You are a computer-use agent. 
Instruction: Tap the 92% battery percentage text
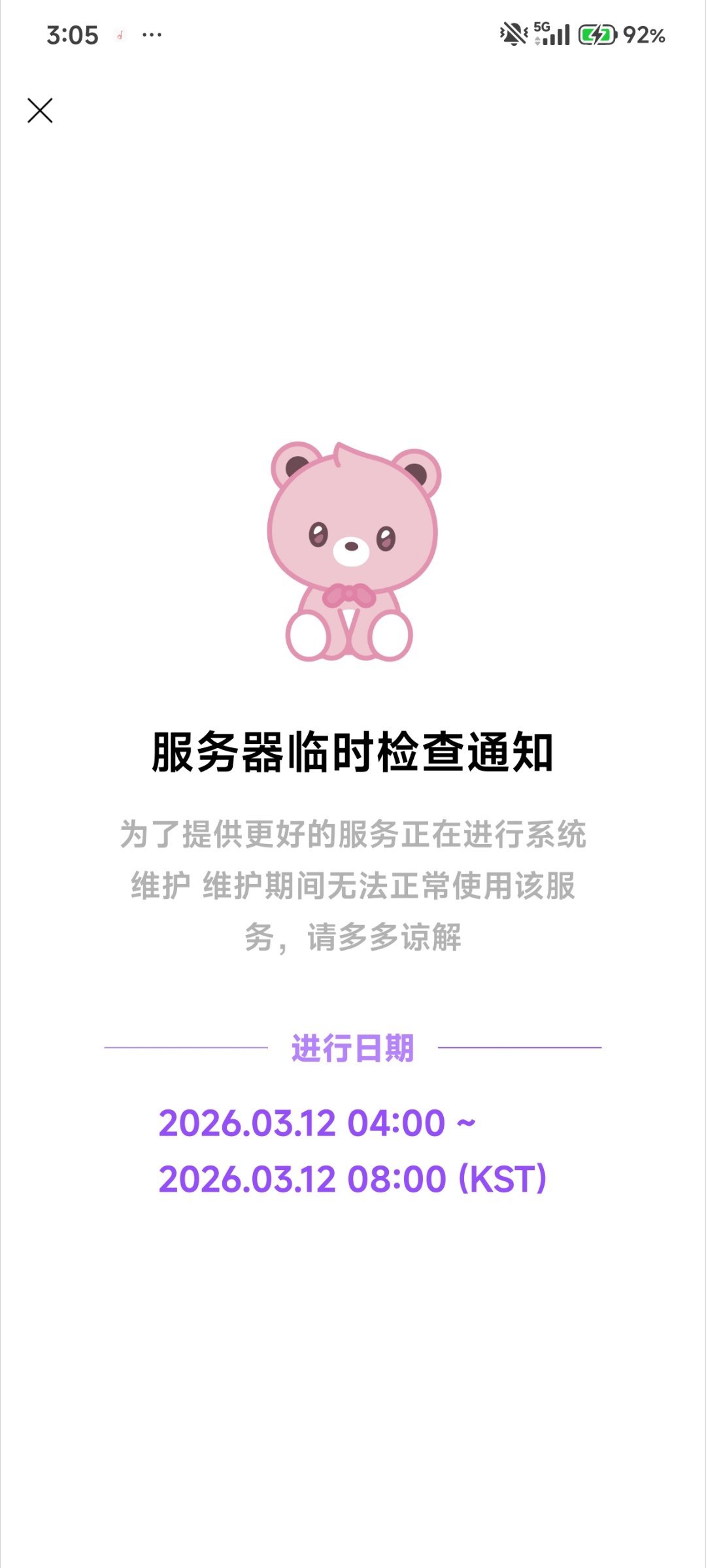tap(644, 34)
